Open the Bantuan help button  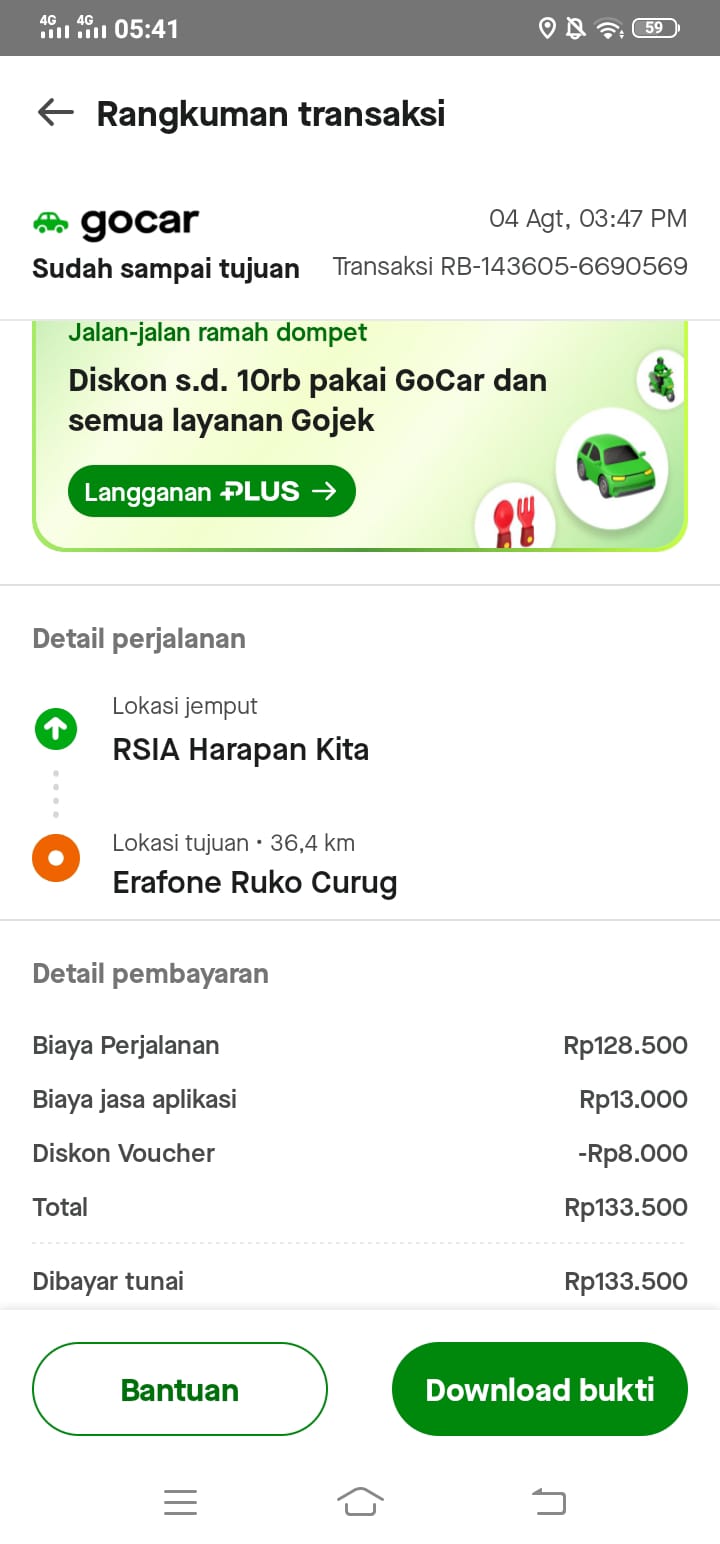[x=180, y=1389]
